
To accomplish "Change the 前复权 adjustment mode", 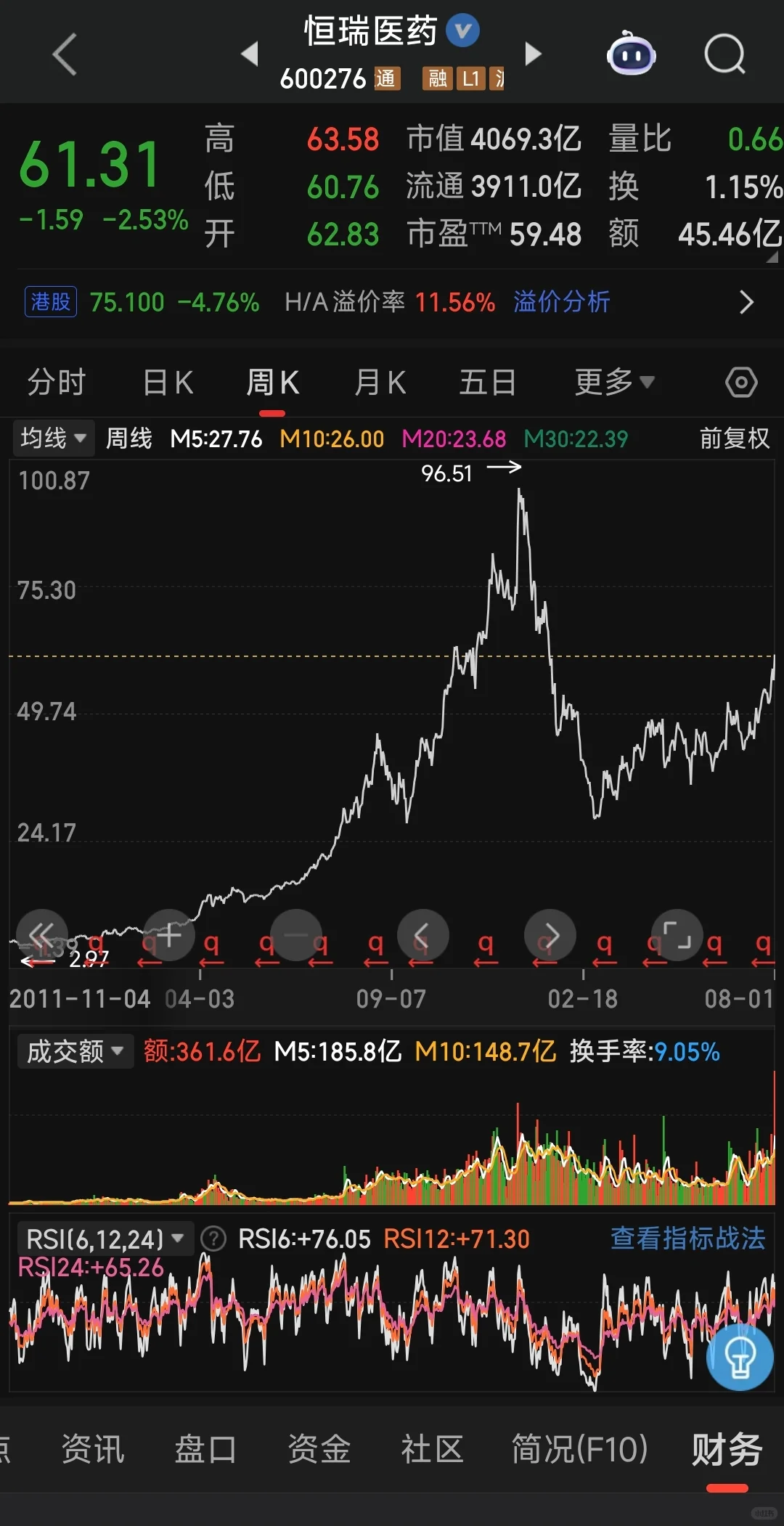I will click(734, 438).
